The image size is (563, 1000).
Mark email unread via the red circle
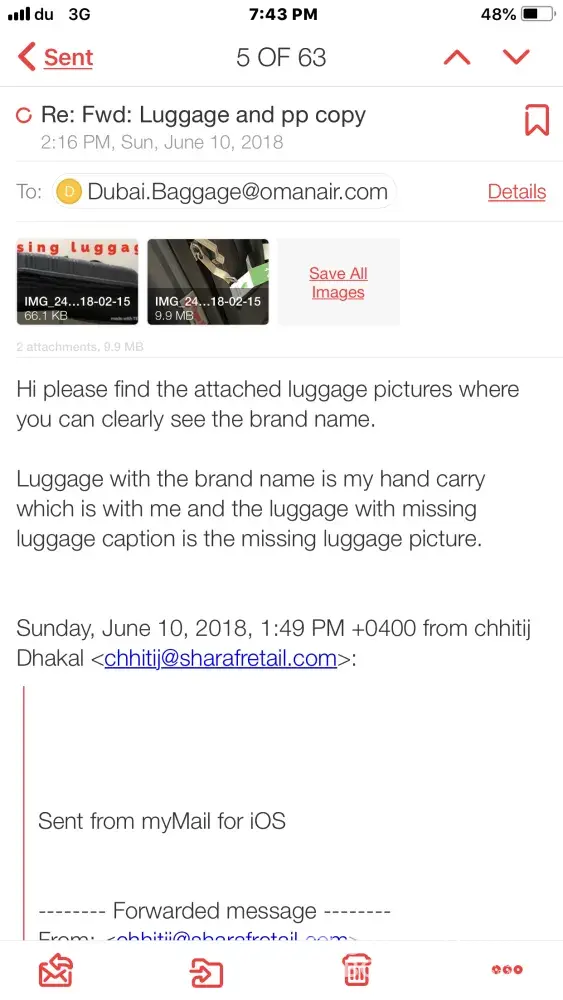click(24, 116)
